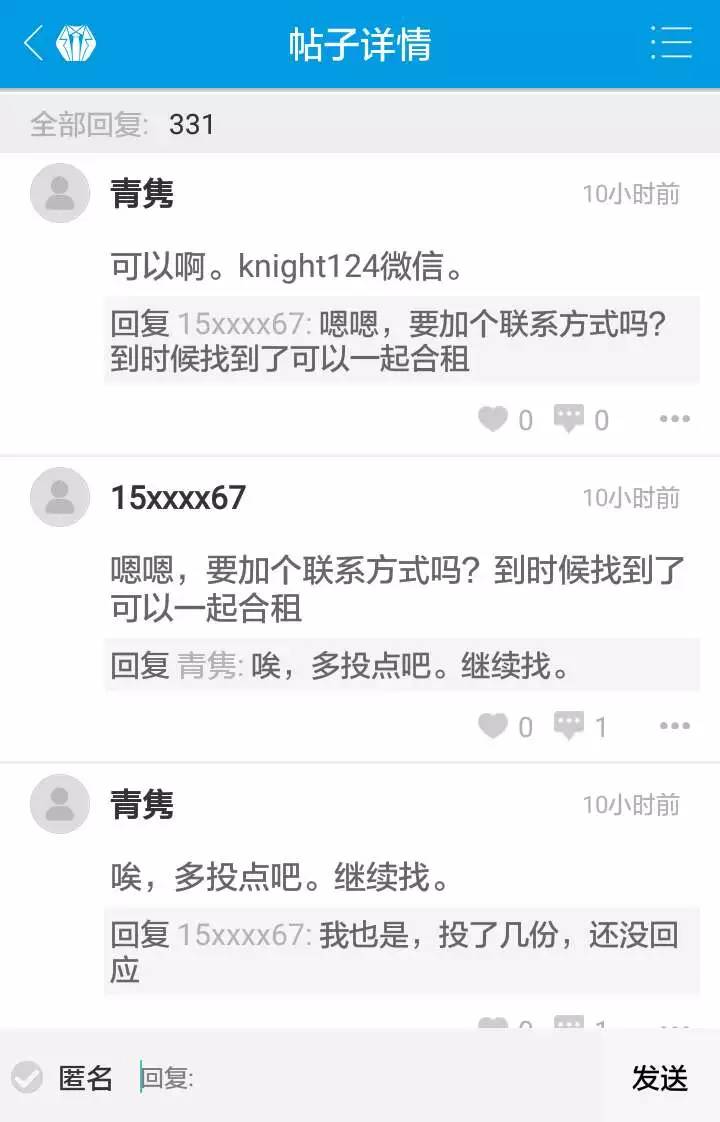
Task: Show more options for 15xxxx67's reply
Action: (x=675, y=726)
